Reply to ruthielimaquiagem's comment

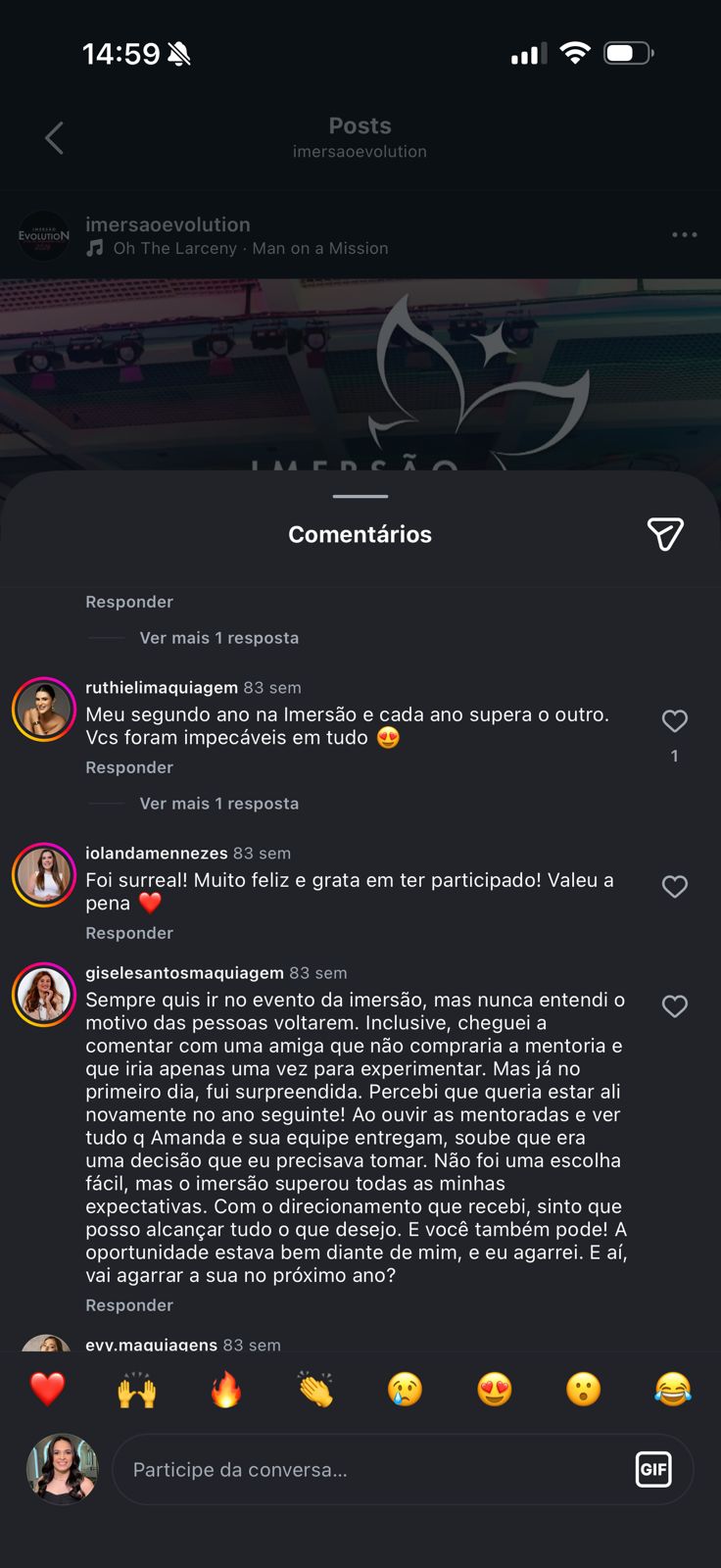tap(129, 767)
